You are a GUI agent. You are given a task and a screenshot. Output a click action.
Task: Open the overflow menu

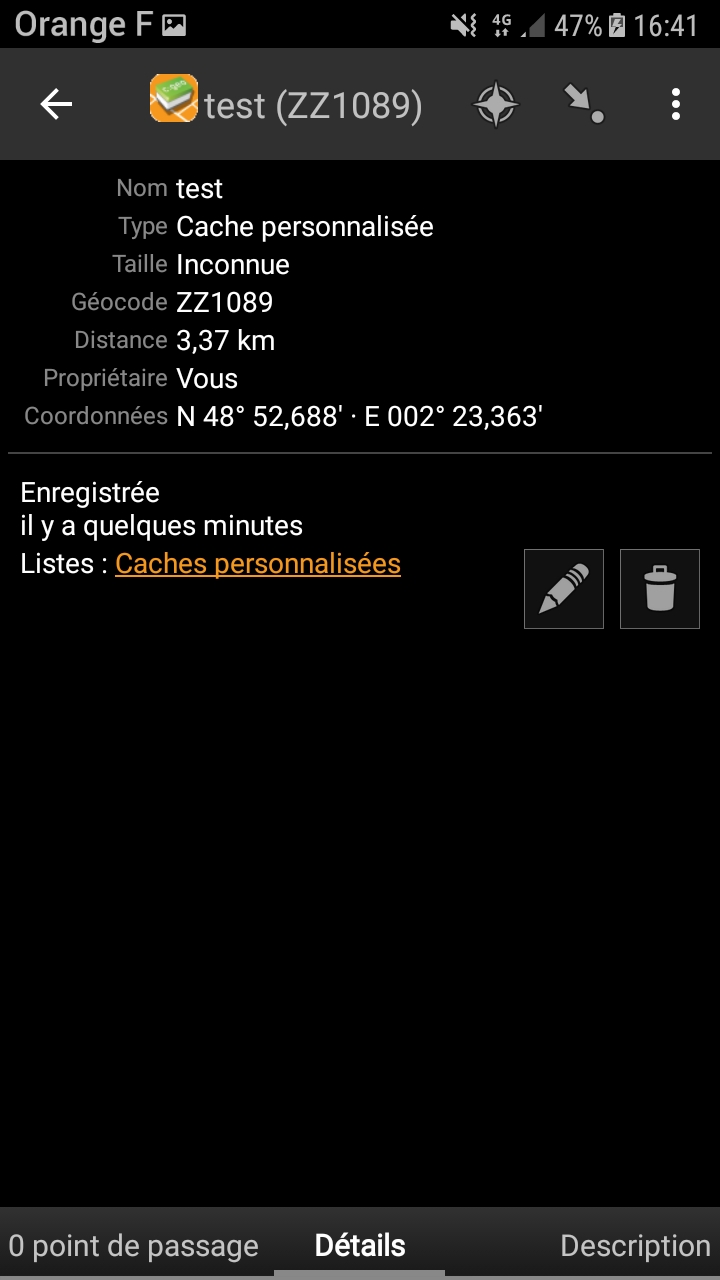click(676, 104)
